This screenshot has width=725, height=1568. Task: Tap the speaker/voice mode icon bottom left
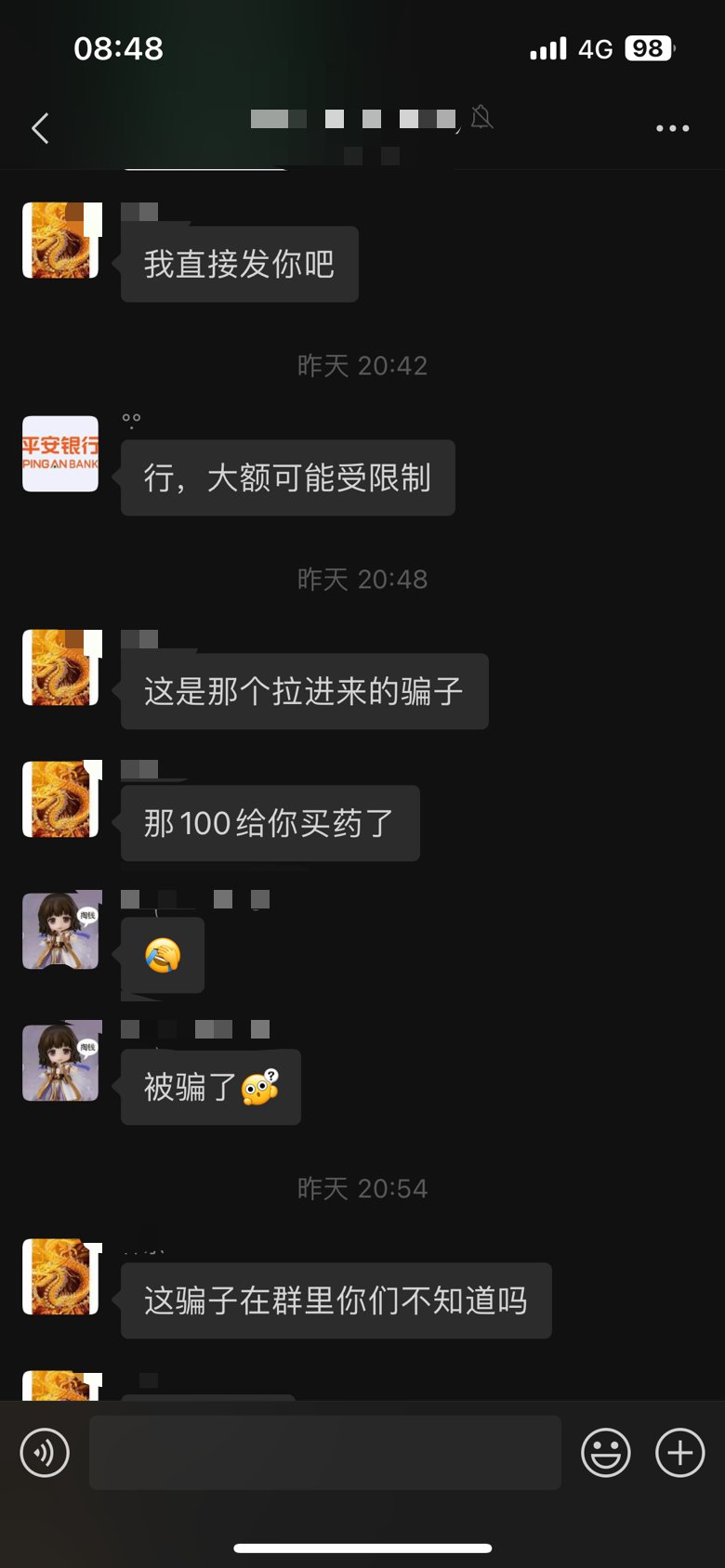[46, 1452]
